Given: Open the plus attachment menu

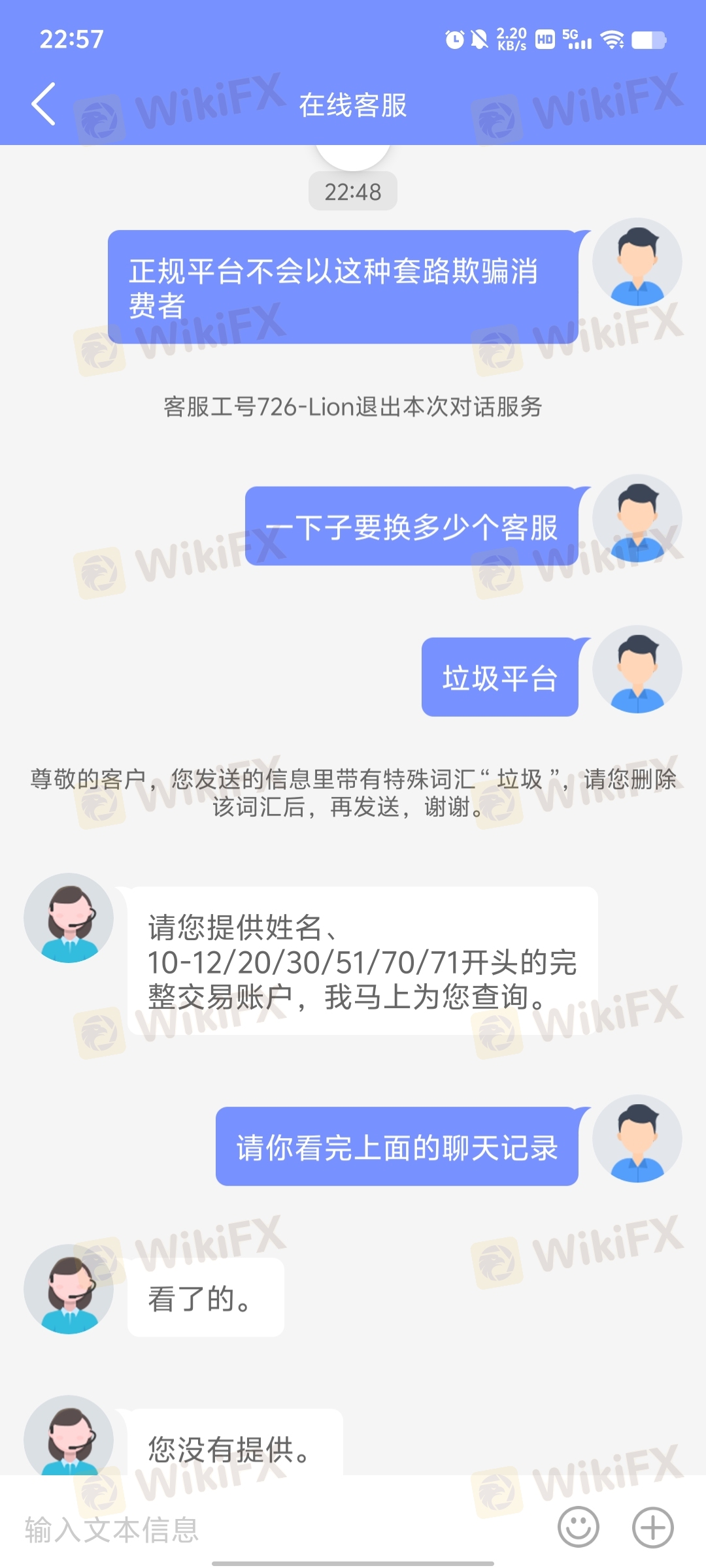Looking at the screenshot, I should (x=652, y=1527).
